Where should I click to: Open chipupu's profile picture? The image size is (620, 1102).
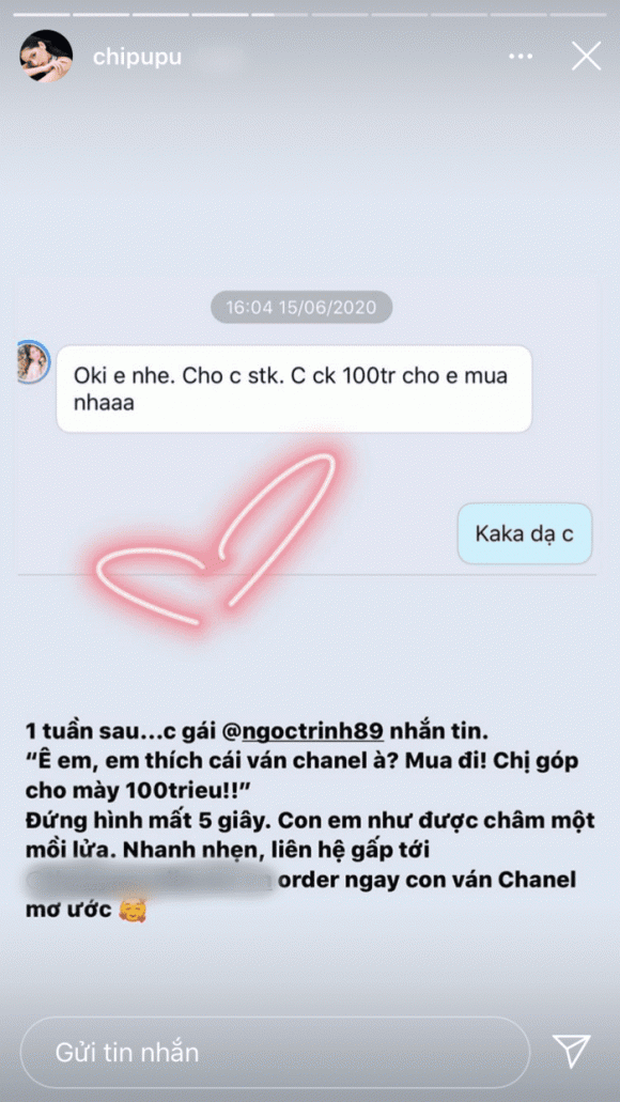point(46,56)
